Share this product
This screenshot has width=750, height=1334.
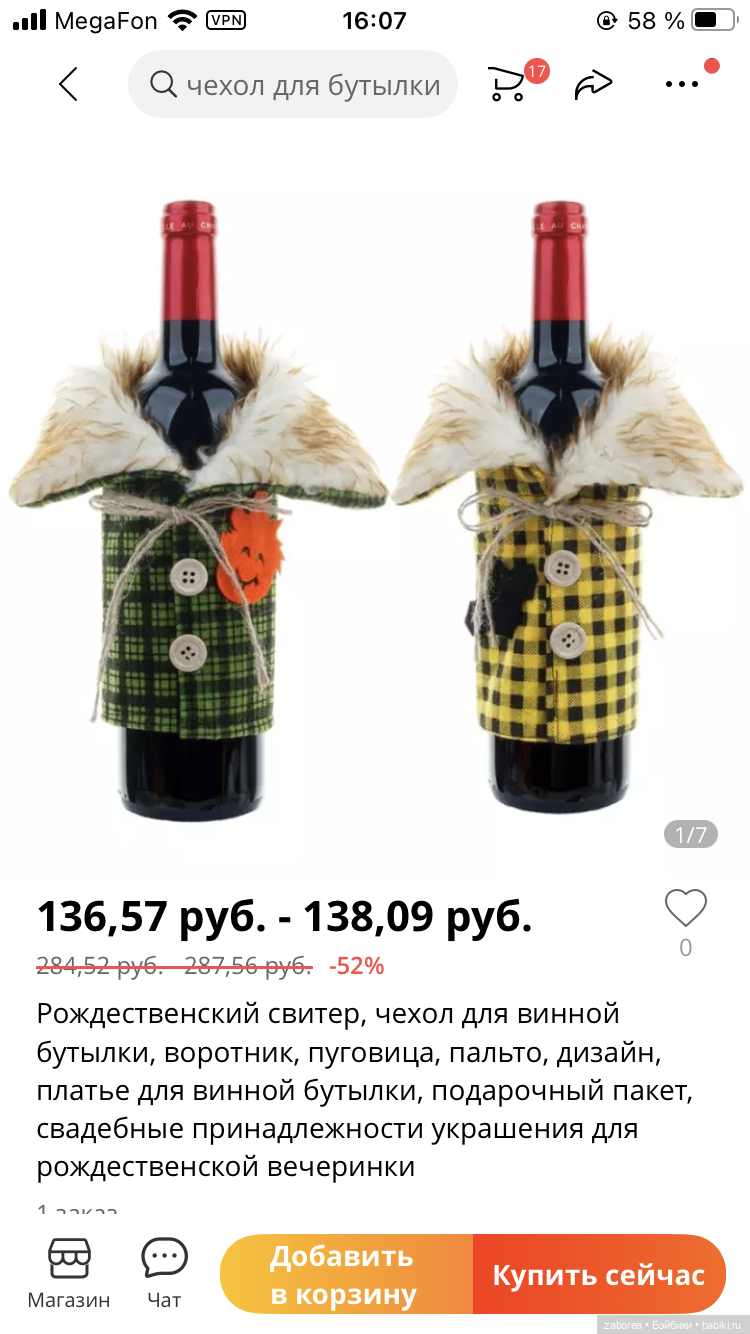593,85
